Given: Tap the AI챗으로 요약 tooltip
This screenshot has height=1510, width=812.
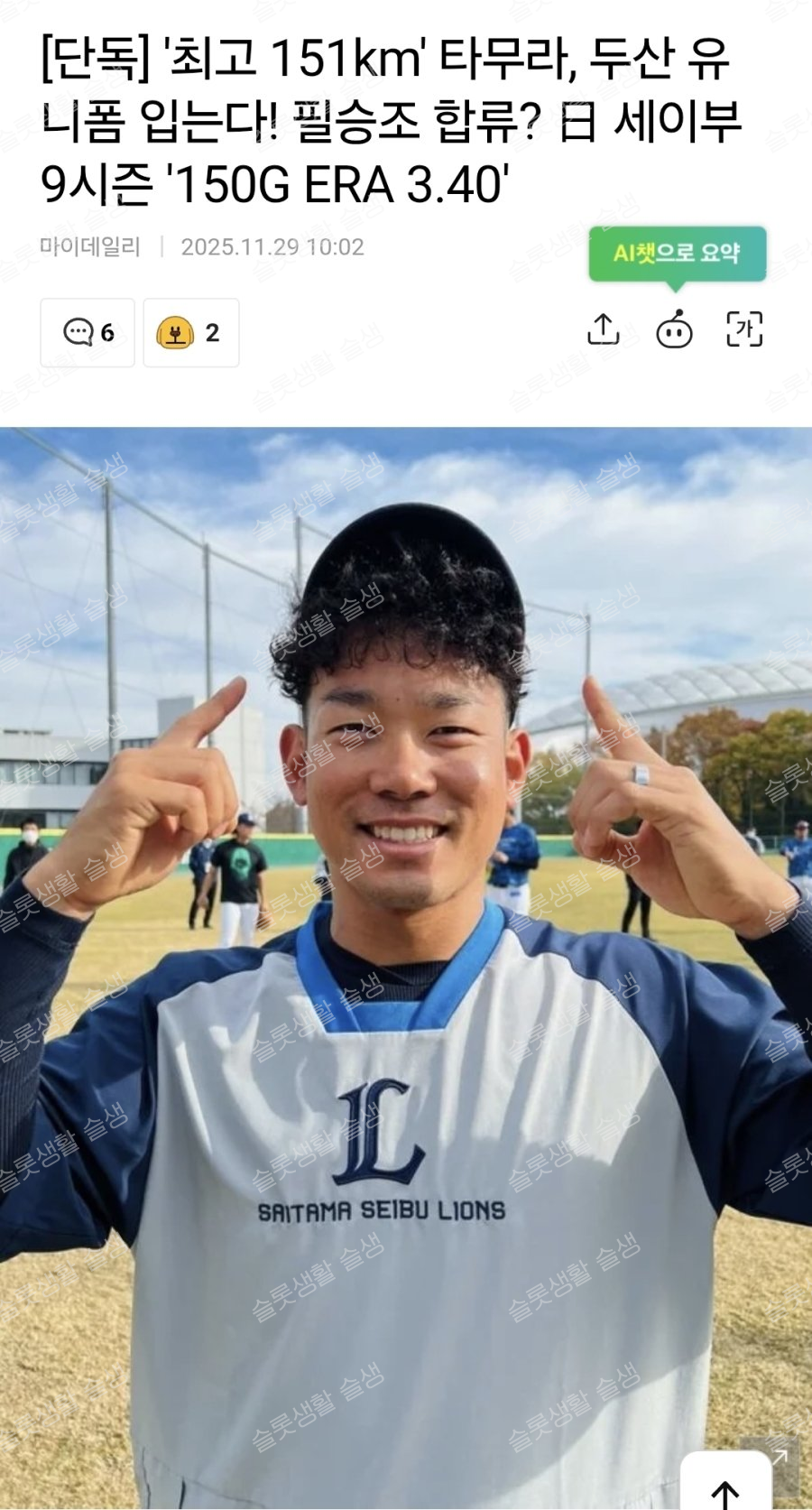Looking at the screenshot, I should [677, 254].
